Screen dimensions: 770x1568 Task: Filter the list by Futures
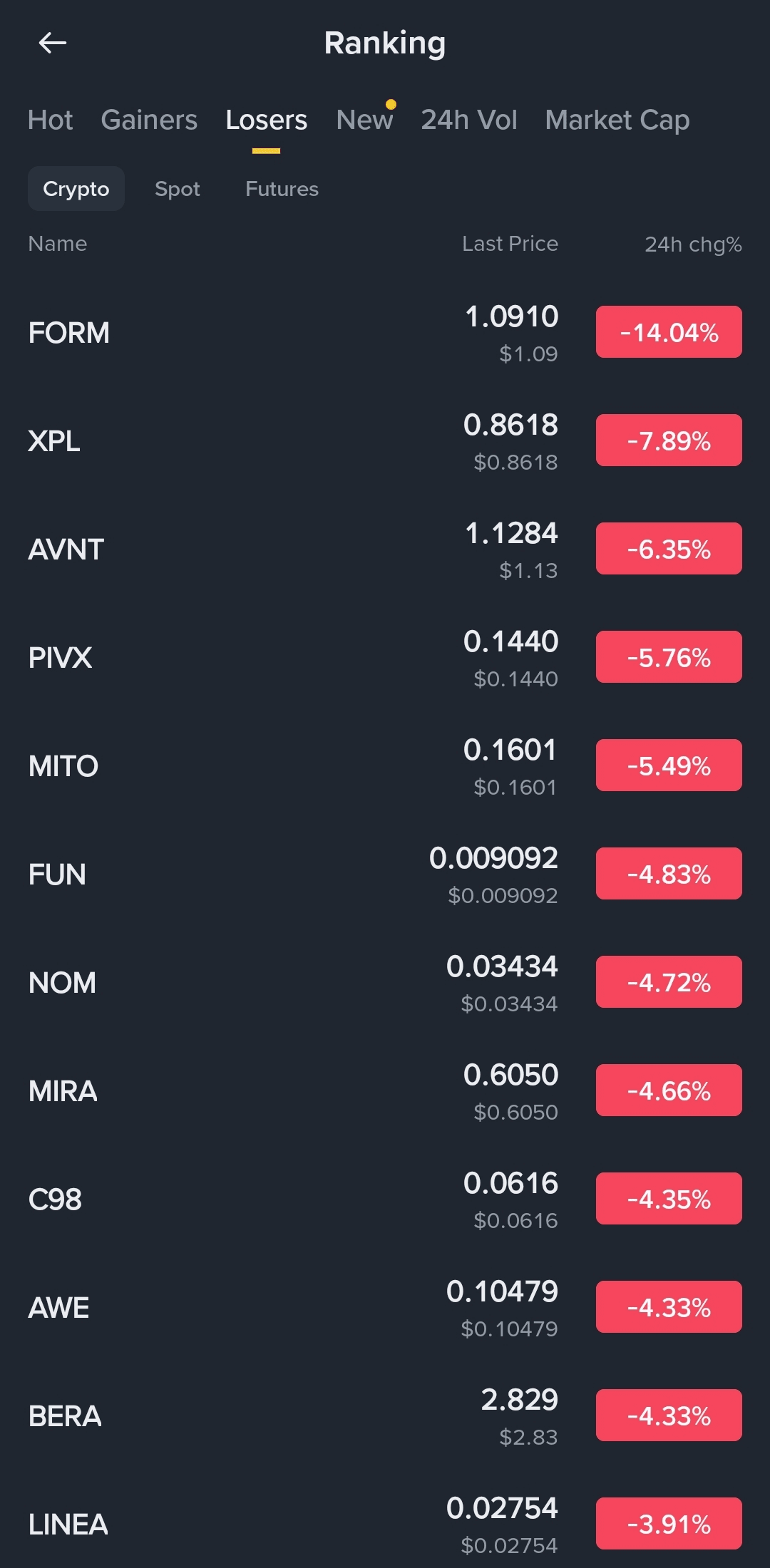pos(282,189)
